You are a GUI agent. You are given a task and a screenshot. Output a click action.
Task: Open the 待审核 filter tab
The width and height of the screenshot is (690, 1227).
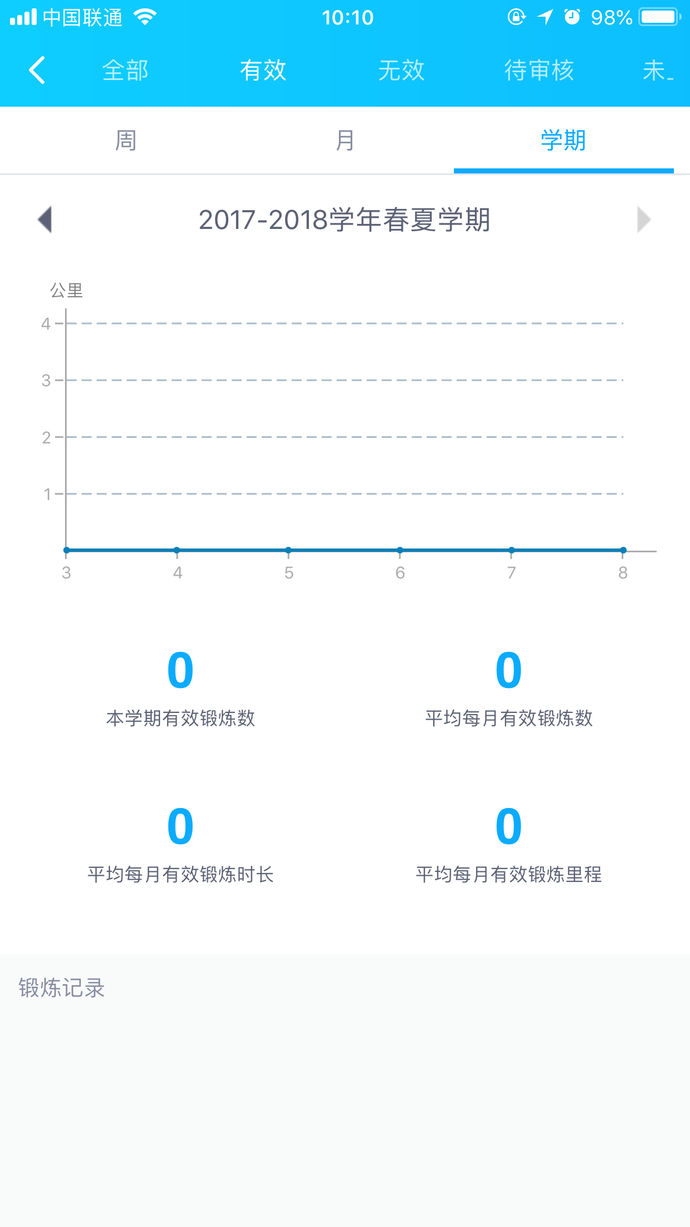pyautogui.click(x=539, y=70)
